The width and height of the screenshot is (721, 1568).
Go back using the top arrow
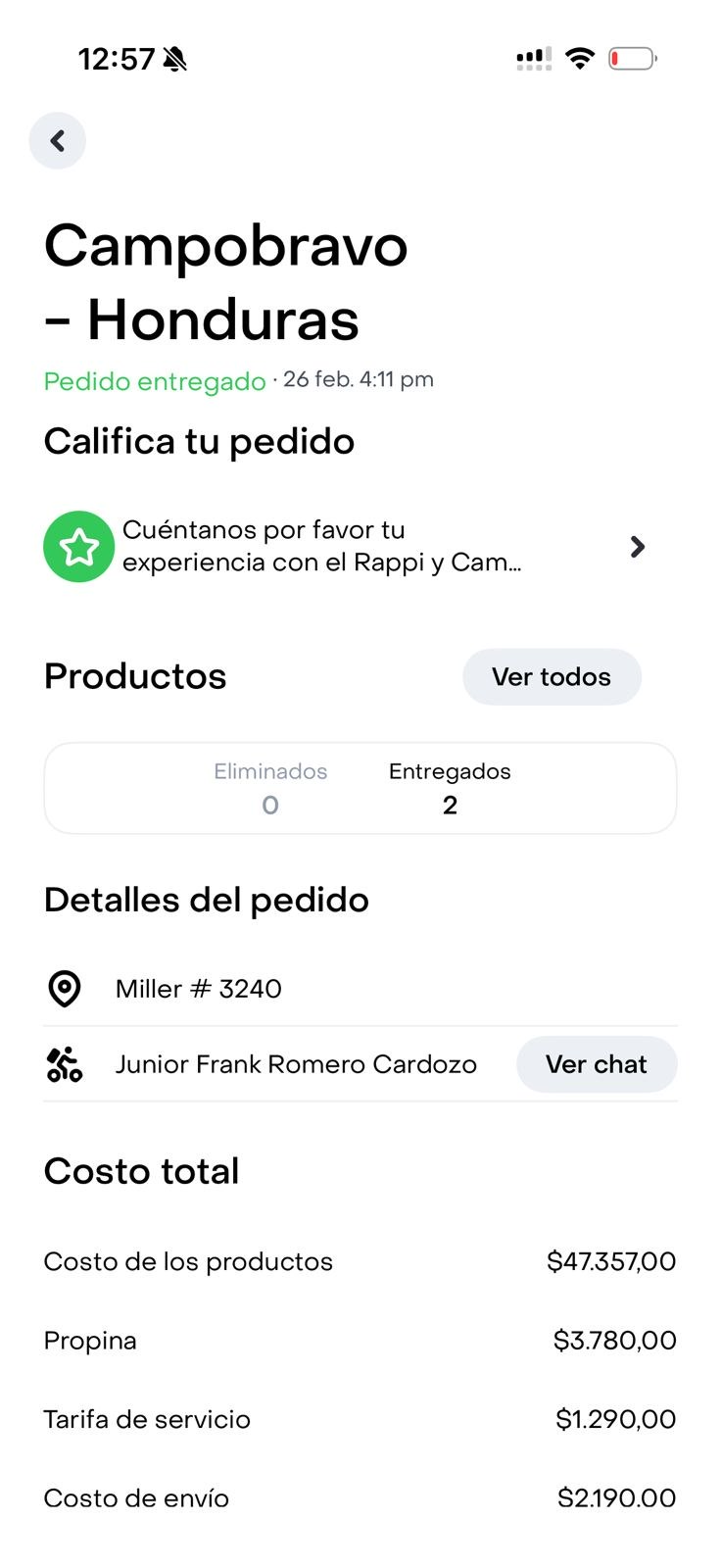[58, 141]
